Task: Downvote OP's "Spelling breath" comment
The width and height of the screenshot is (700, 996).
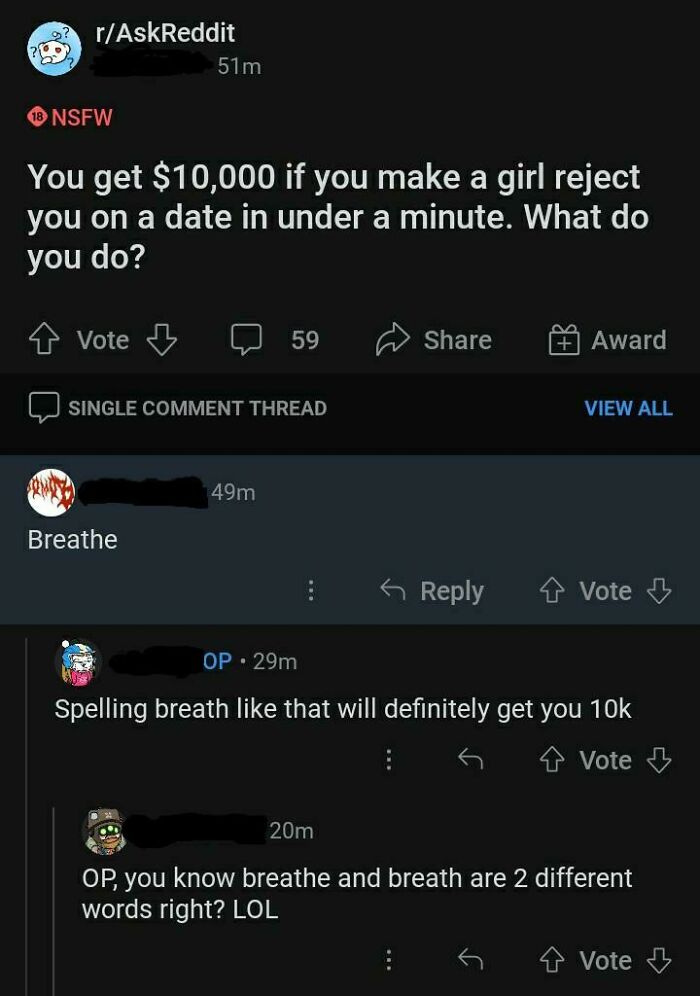Action: [658, 760]
